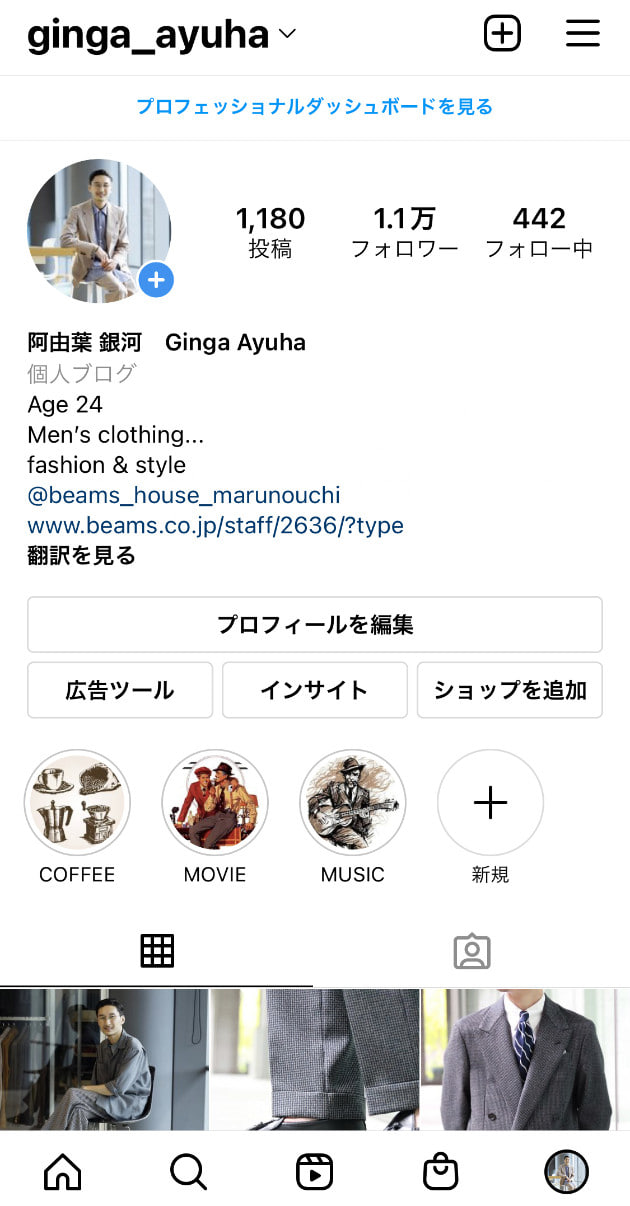Open the MUSIC story highlight
The height and width of the screenshot is (1206, 630).
coord(353,803)
